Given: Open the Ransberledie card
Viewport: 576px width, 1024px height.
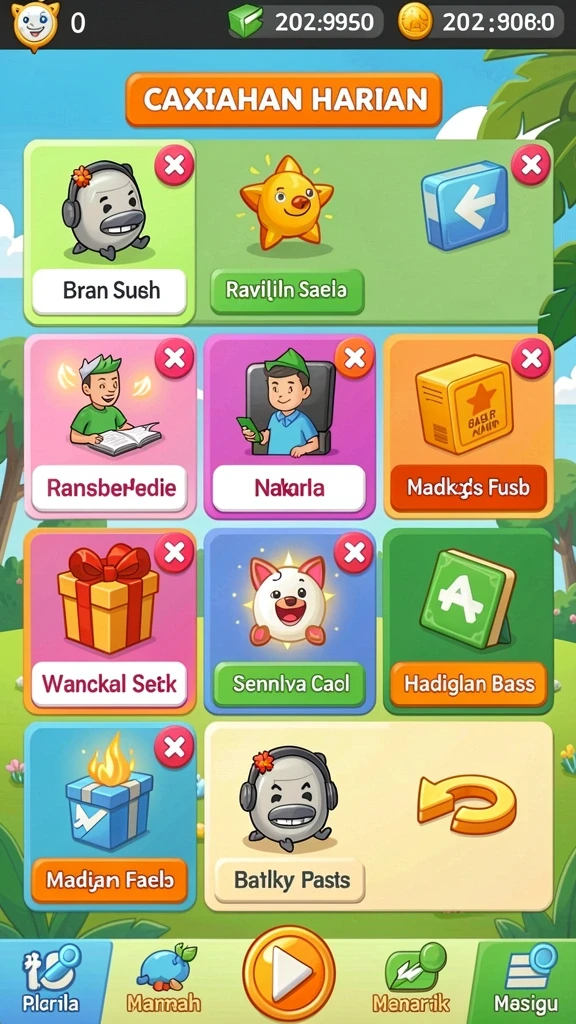Looking at the screenshot, I should tap(110, 426).
